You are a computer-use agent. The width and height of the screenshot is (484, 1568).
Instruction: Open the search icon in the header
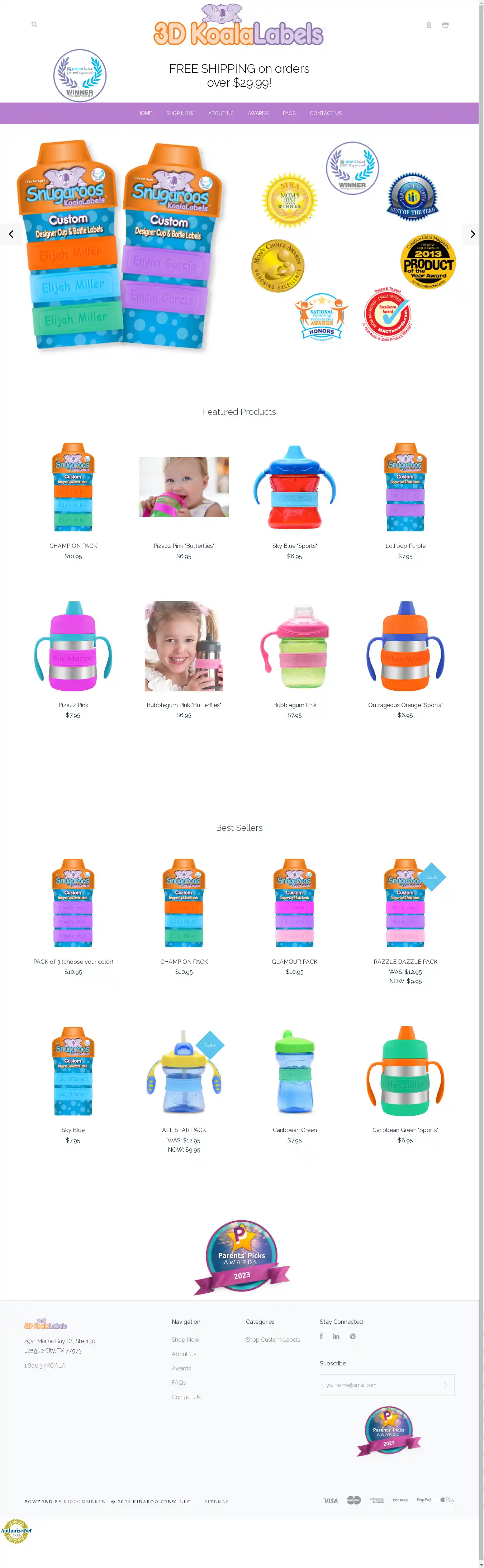(35, 25)
